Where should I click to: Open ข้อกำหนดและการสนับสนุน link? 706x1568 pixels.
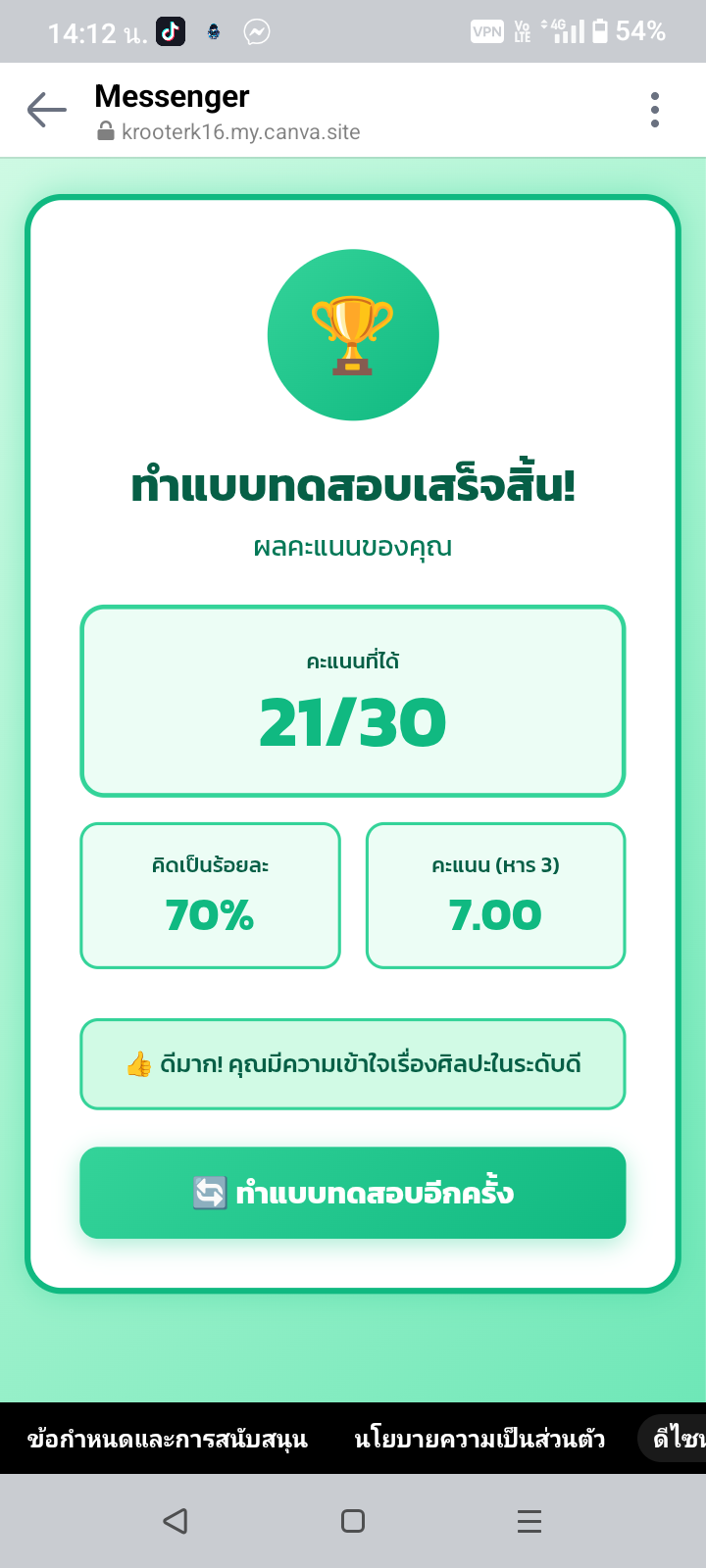pos(168,1439)
